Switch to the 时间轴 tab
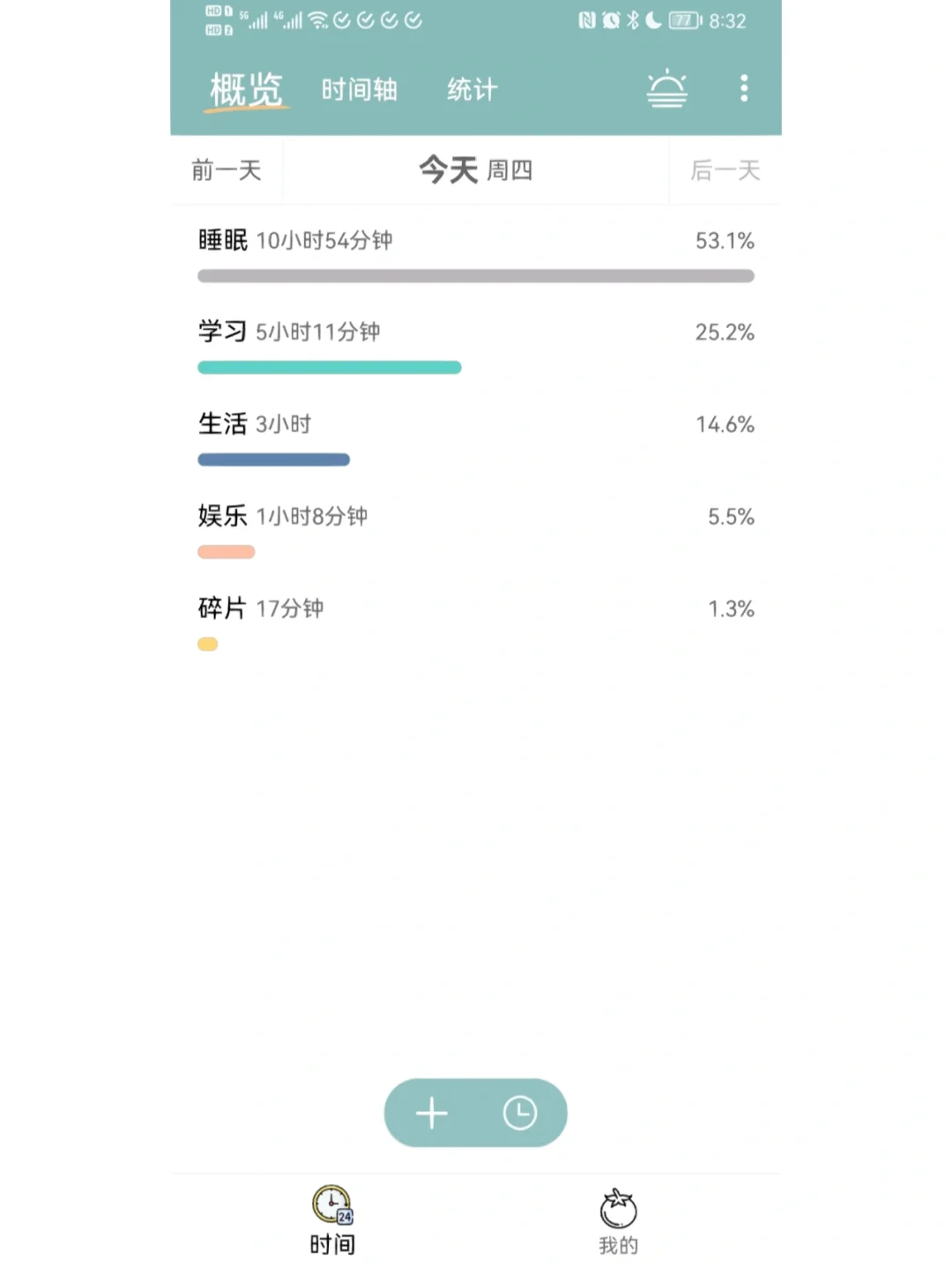 click(x=360, y=88)
